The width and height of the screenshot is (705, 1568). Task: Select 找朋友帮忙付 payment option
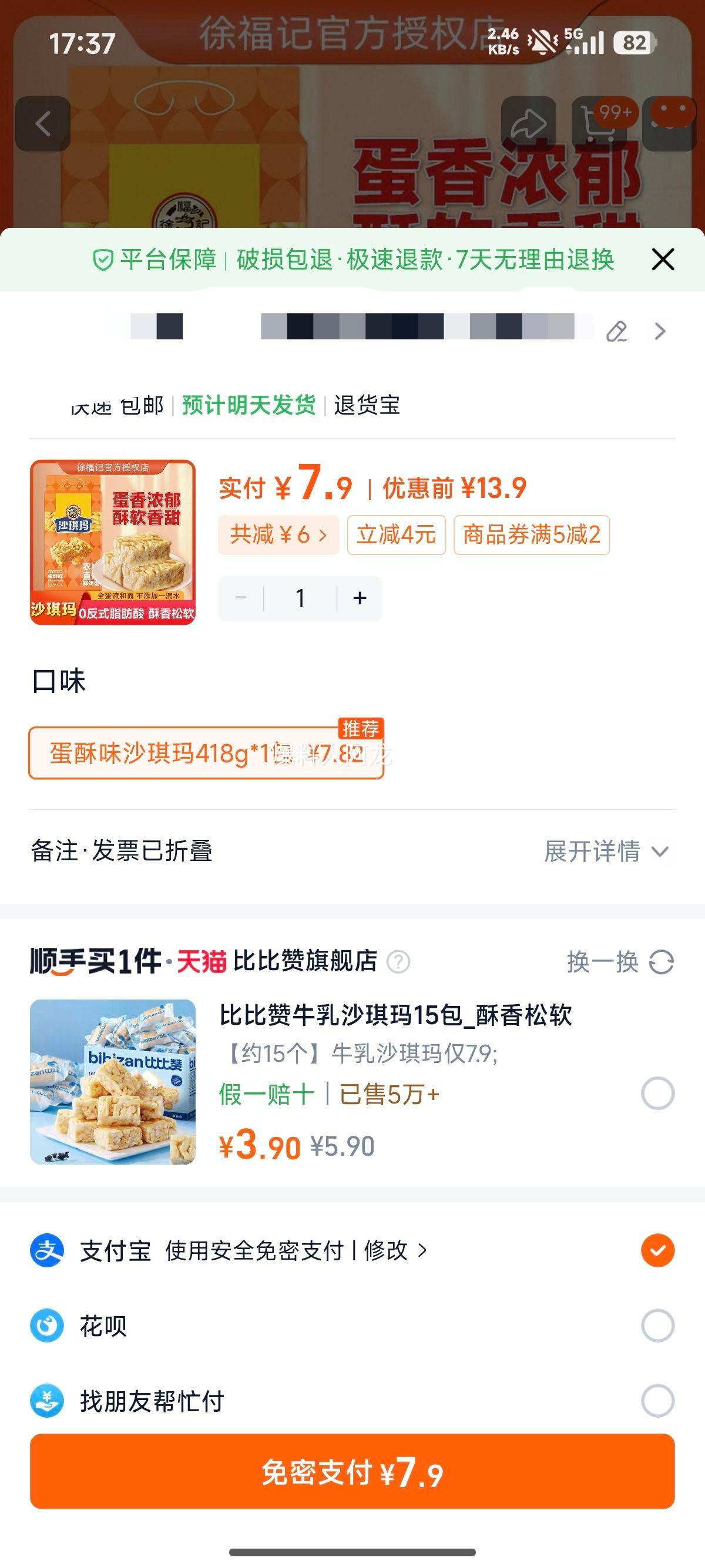(657, 1401)
